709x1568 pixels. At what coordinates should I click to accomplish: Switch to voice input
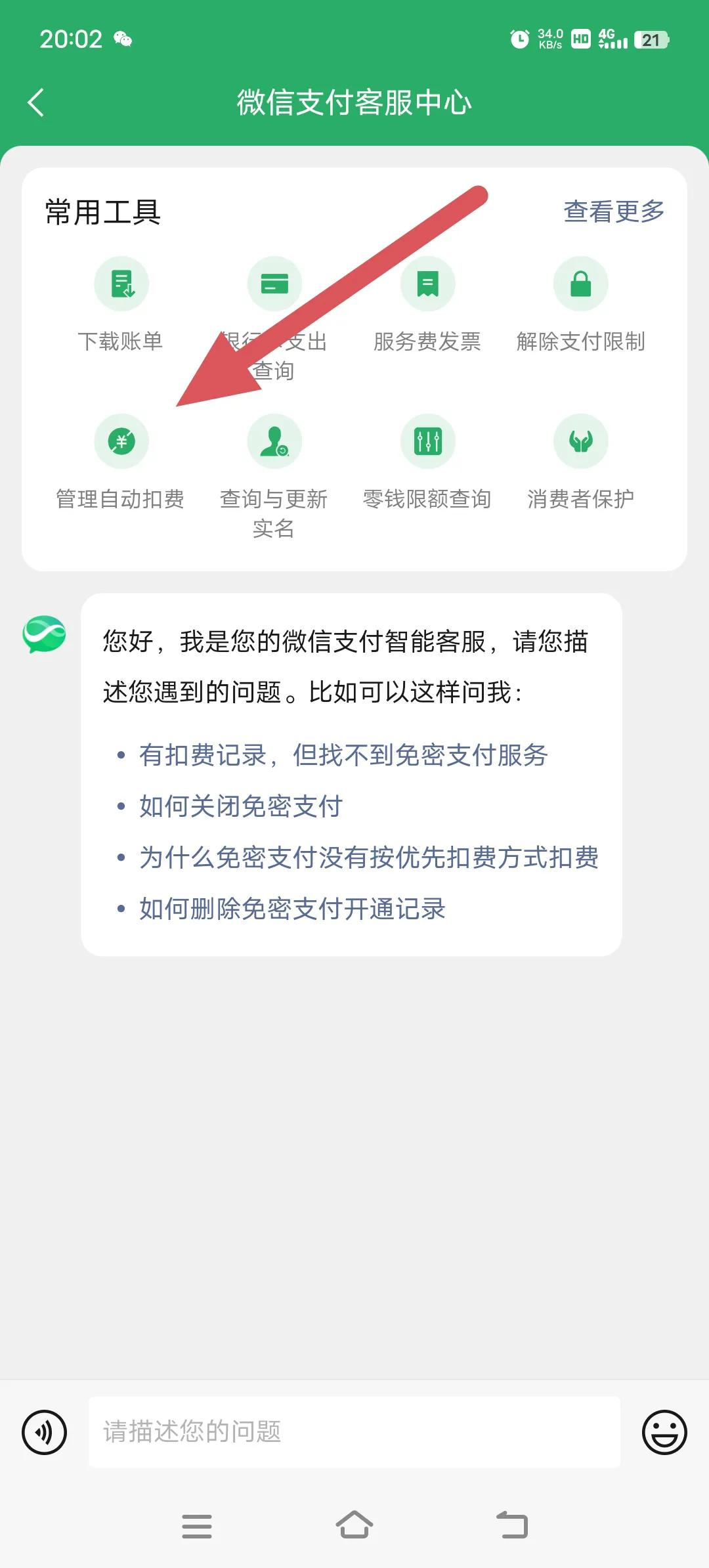click(x=44, y=1432)
